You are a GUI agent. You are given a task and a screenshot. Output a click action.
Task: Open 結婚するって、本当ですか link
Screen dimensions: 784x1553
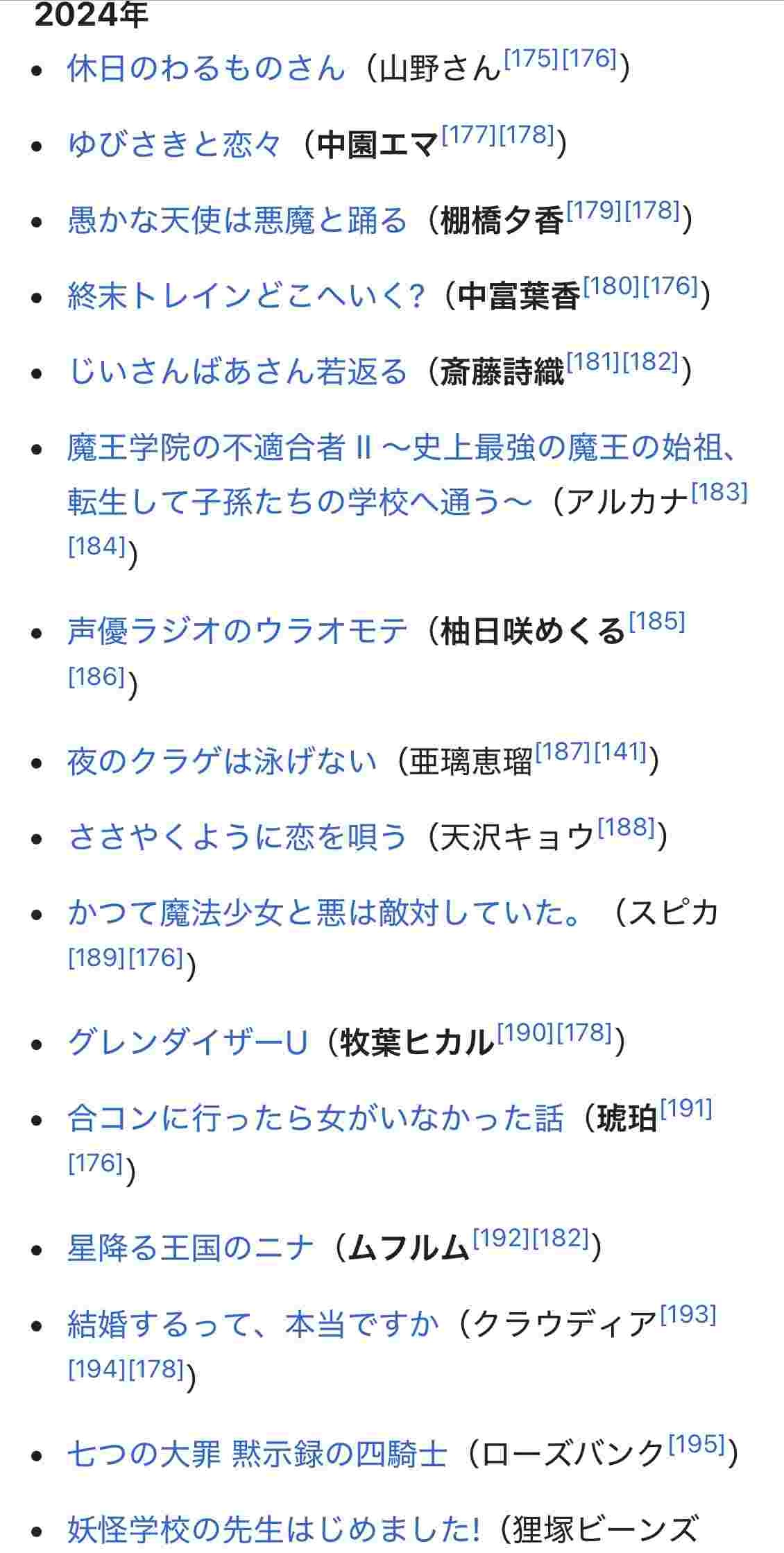(253, 1325)
